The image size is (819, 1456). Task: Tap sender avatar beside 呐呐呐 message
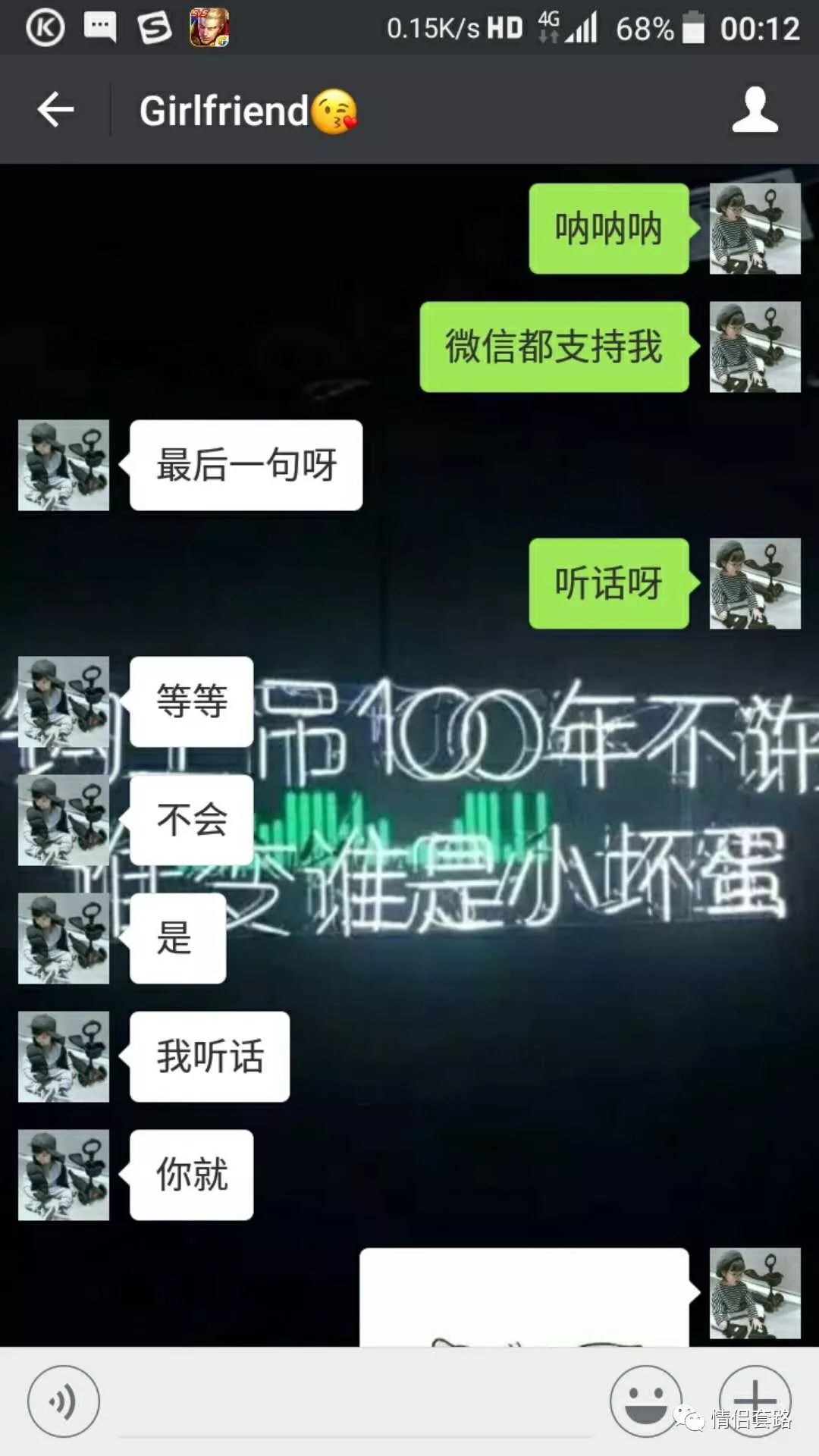point(755,228)
